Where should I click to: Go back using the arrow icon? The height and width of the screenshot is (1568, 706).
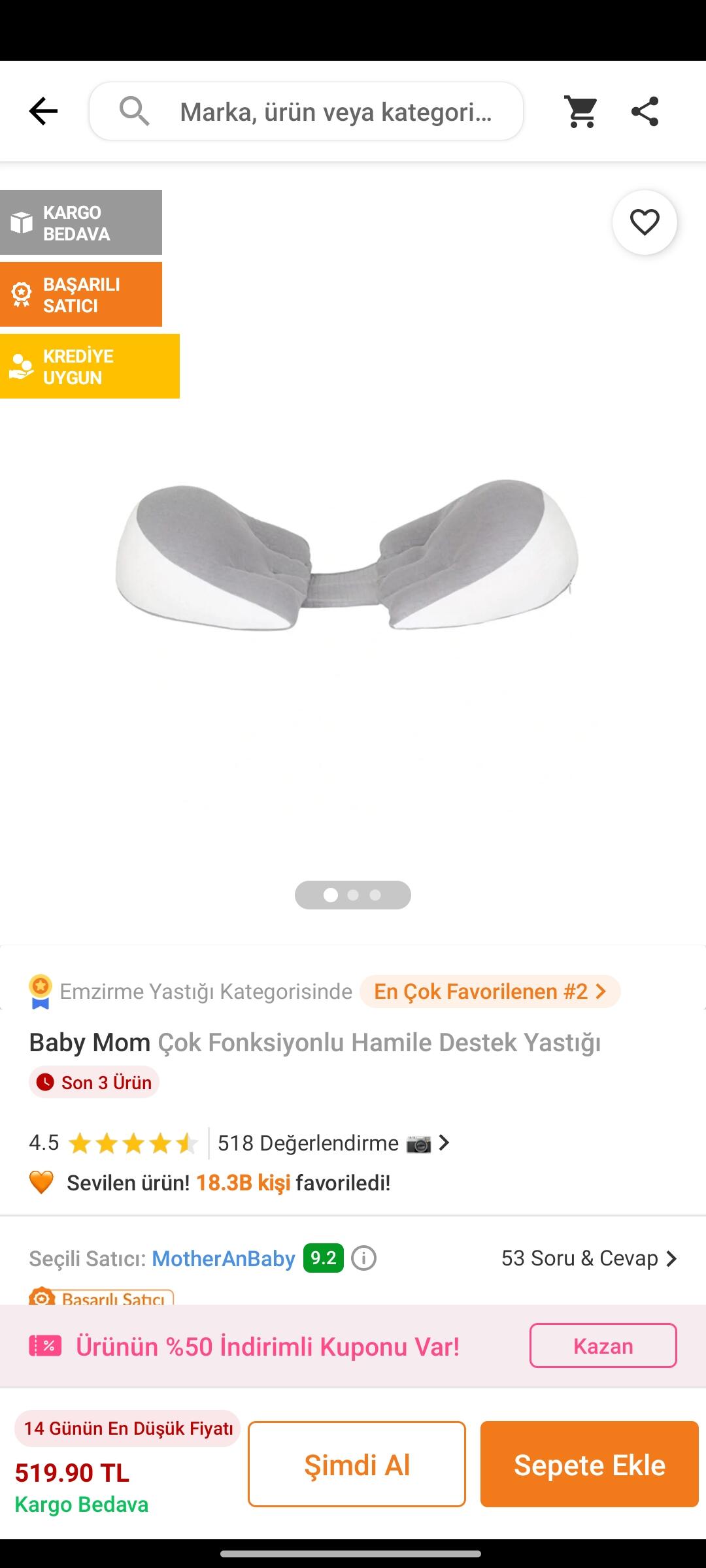click(43, 111)
